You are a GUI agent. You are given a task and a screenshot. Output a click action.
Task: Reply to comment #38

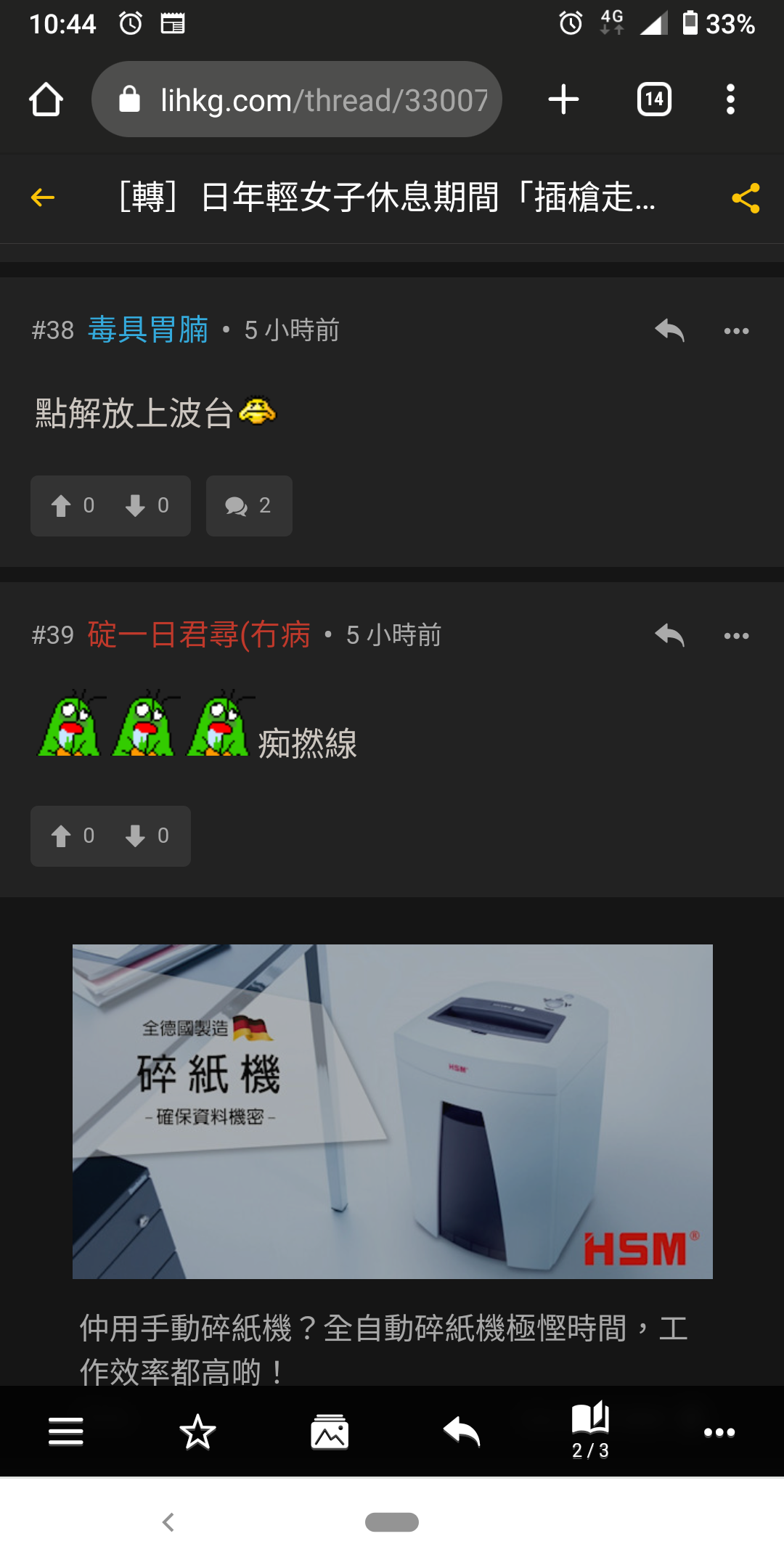click(x=669, y=330)
